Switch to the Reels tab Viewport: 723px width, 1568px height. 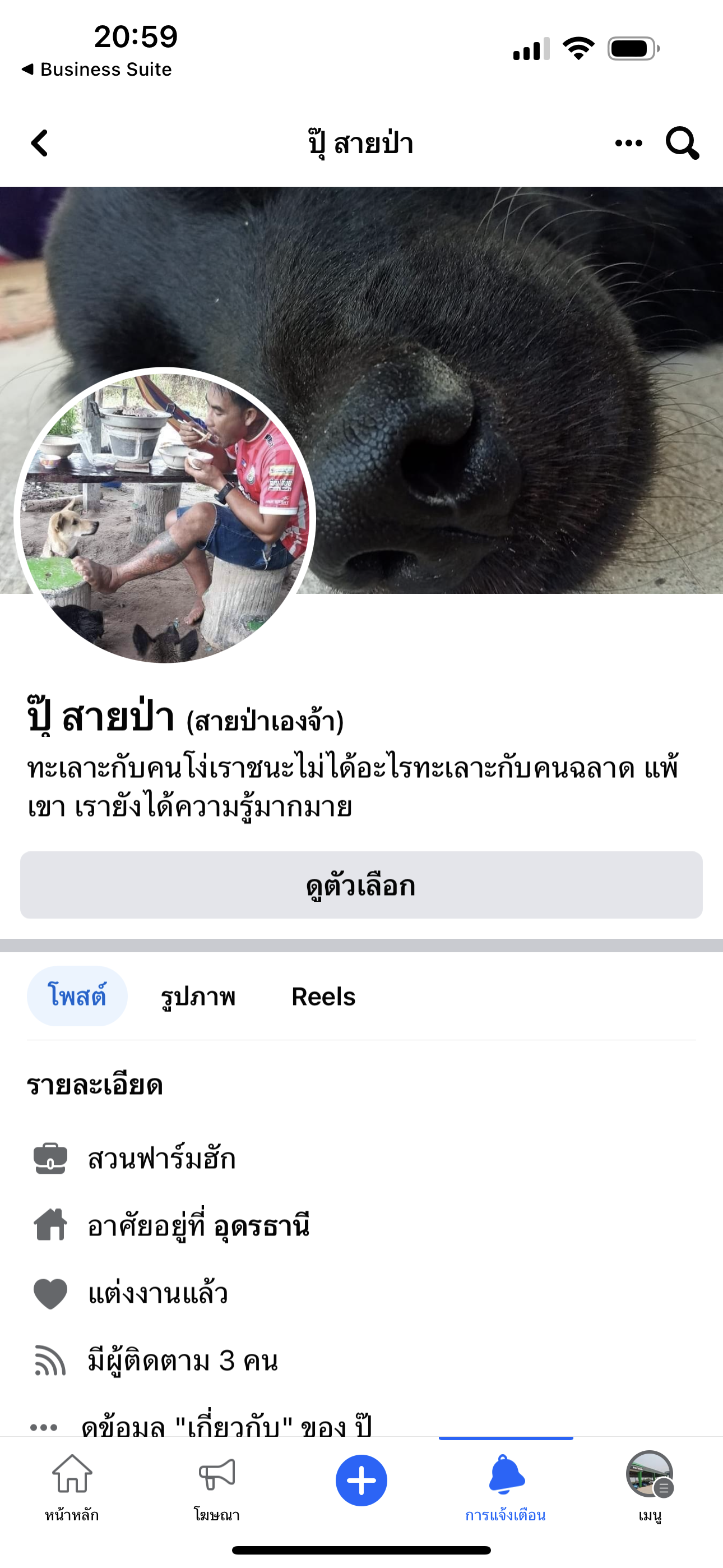coord(323,997)
